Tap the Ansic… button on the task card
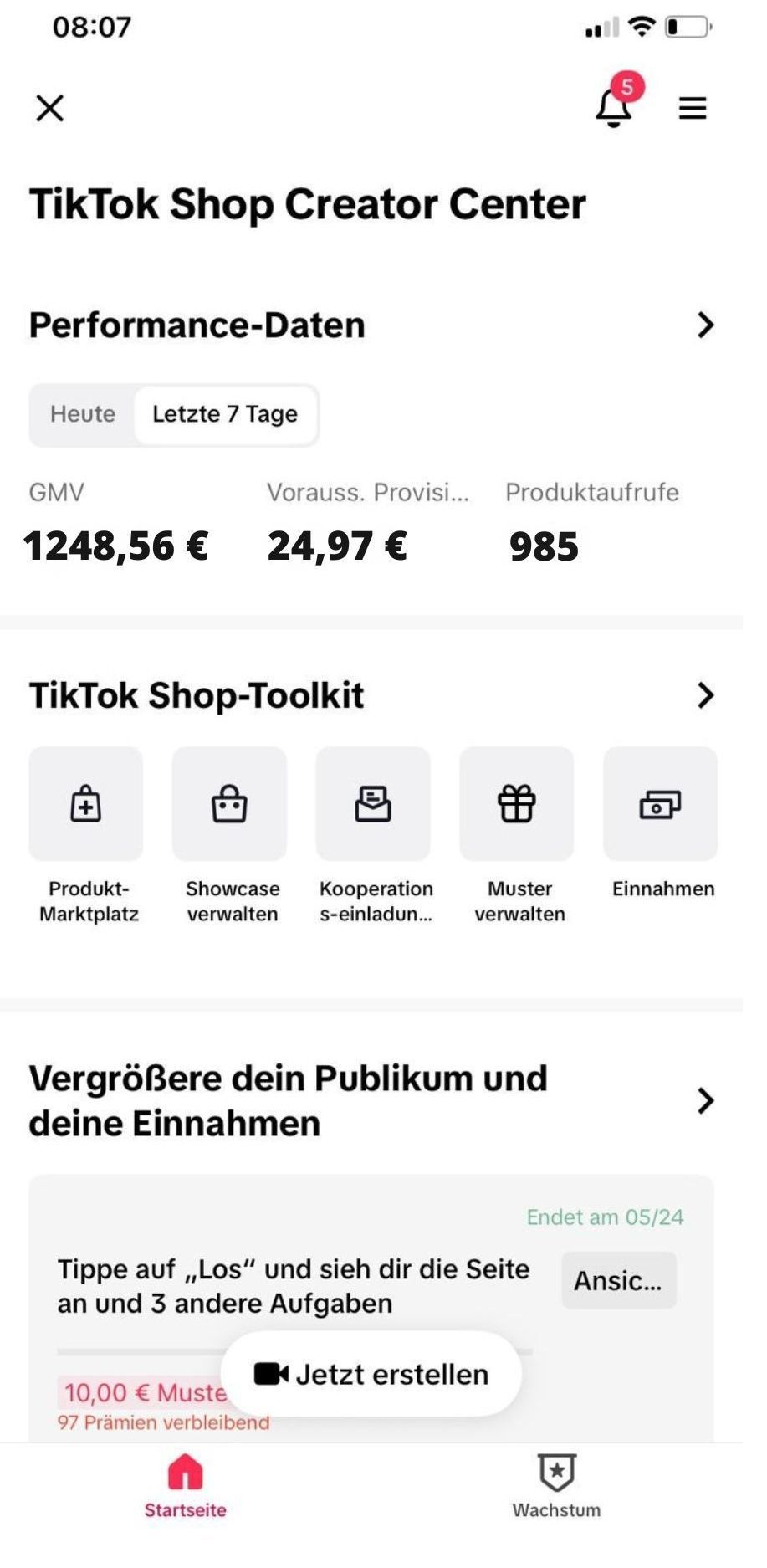767x1568 pixels. 618,1280
